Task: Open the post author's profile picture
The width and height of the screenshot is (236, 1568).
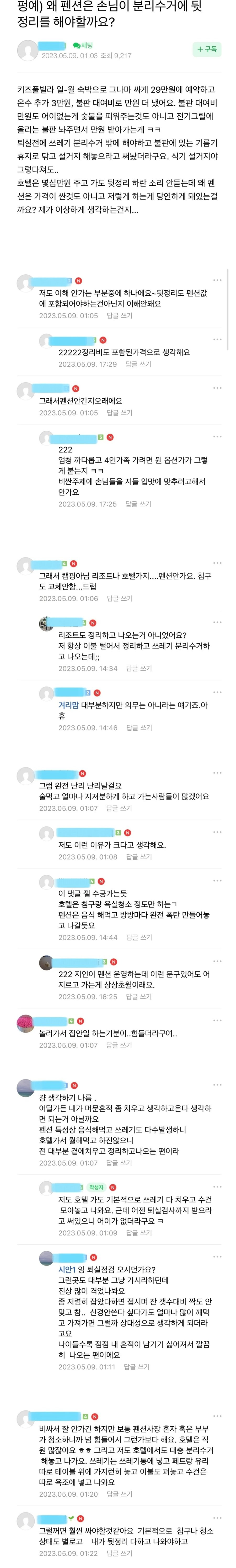Action: 27,50
